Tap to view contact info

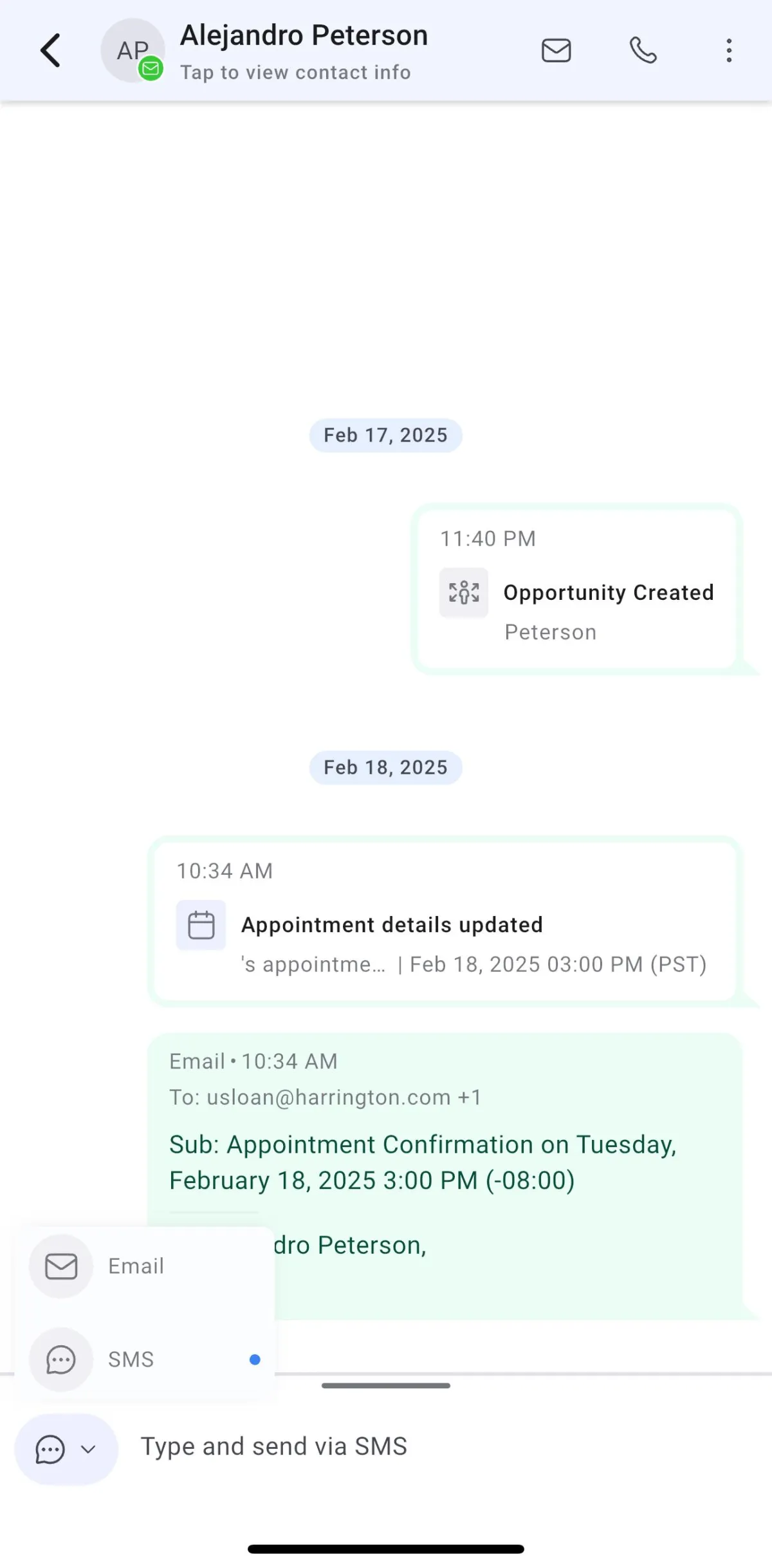click(x=295, y=72)
